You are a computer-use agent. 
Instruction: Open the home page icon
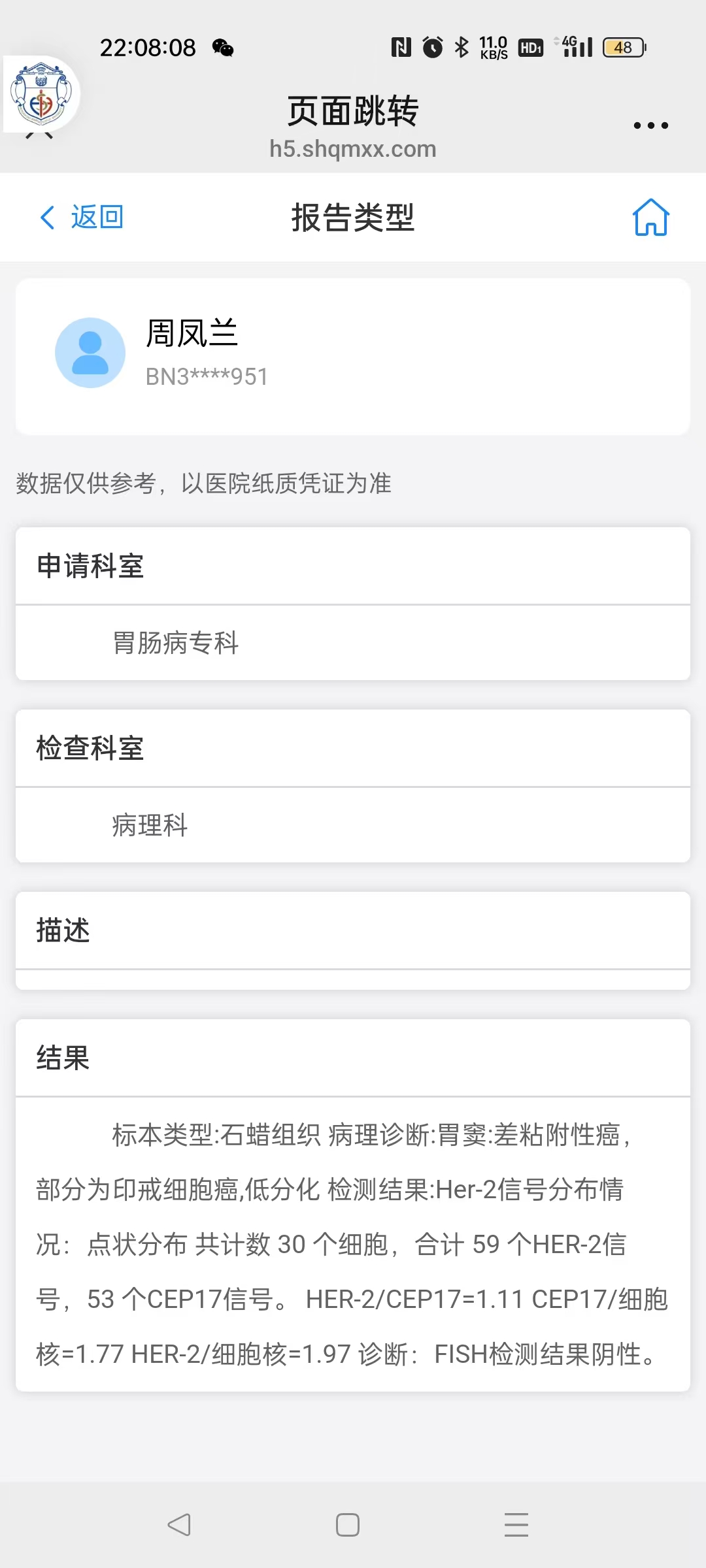point(650,217)
